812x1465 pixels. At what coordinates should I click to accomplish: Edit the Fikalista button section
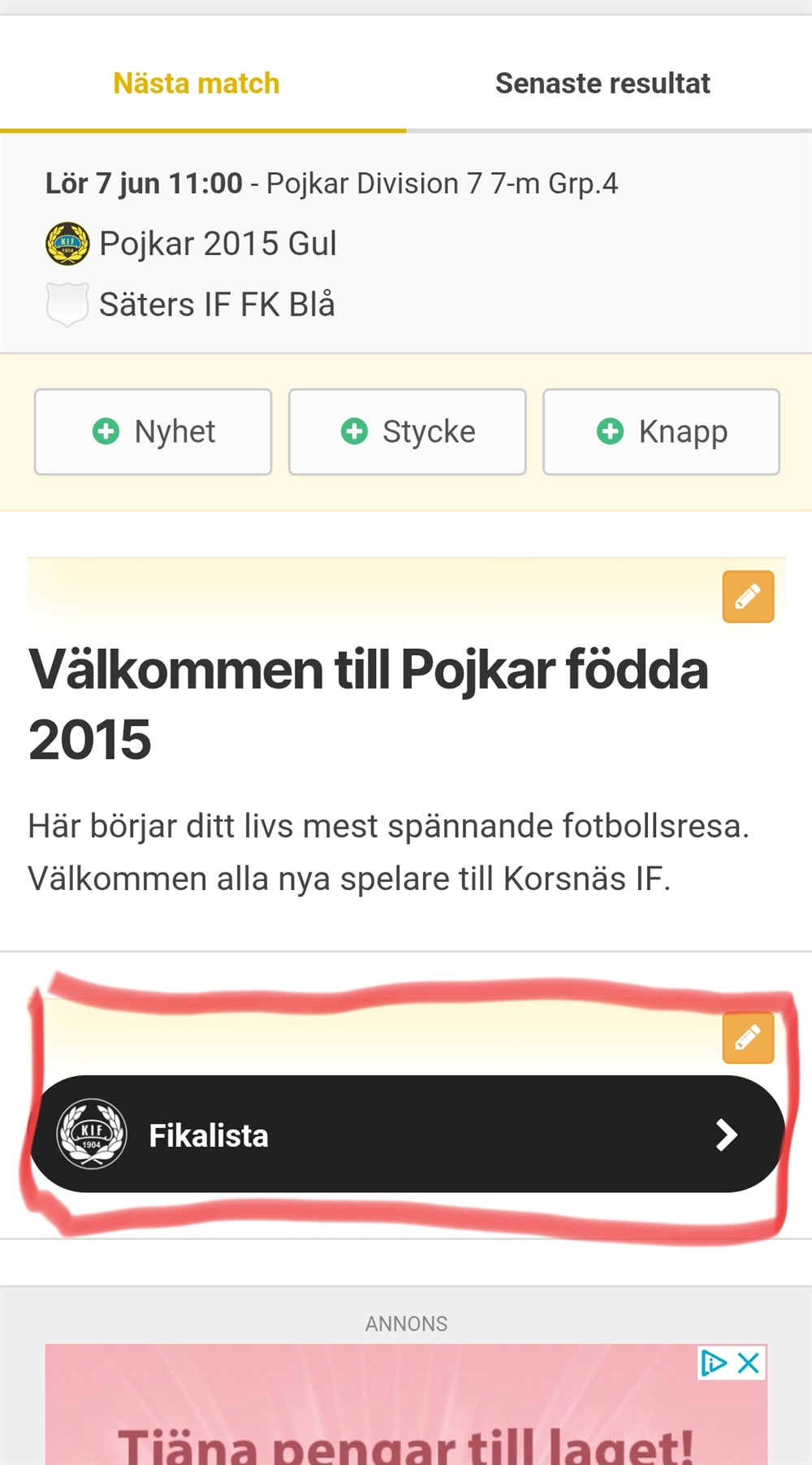click(x=748, y=1038)
